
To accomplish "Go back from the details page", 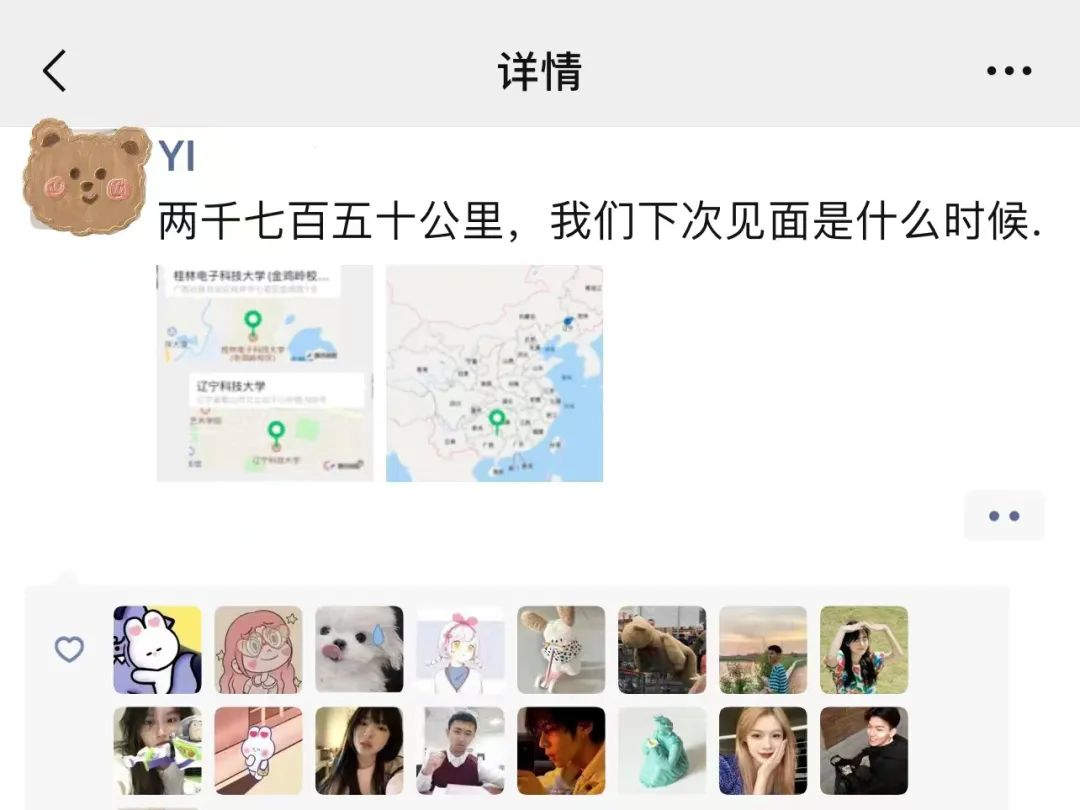I will point(55,72).
